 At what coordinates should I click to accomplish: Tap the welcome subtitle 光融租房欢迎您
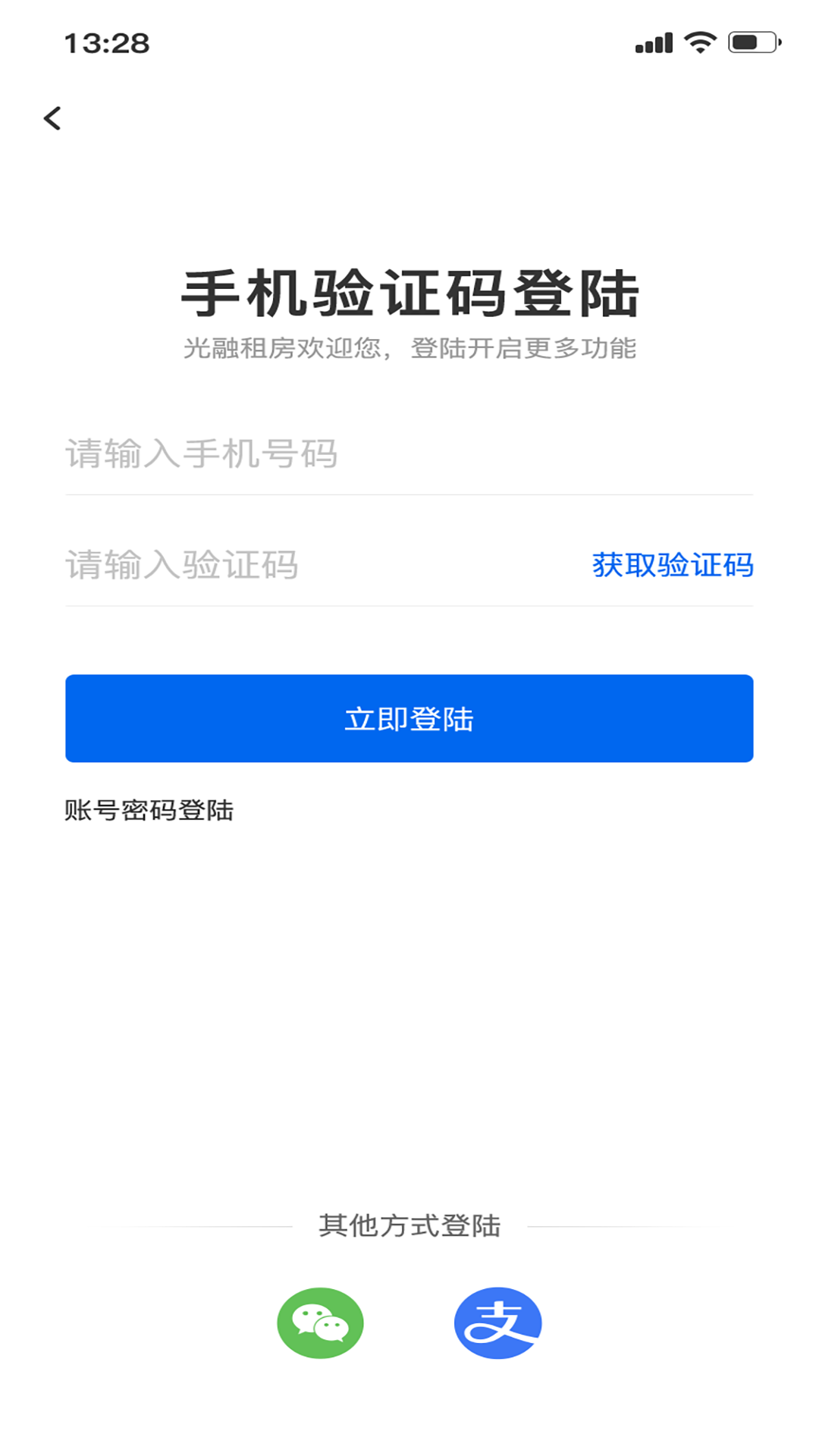[x=409, y=349]
